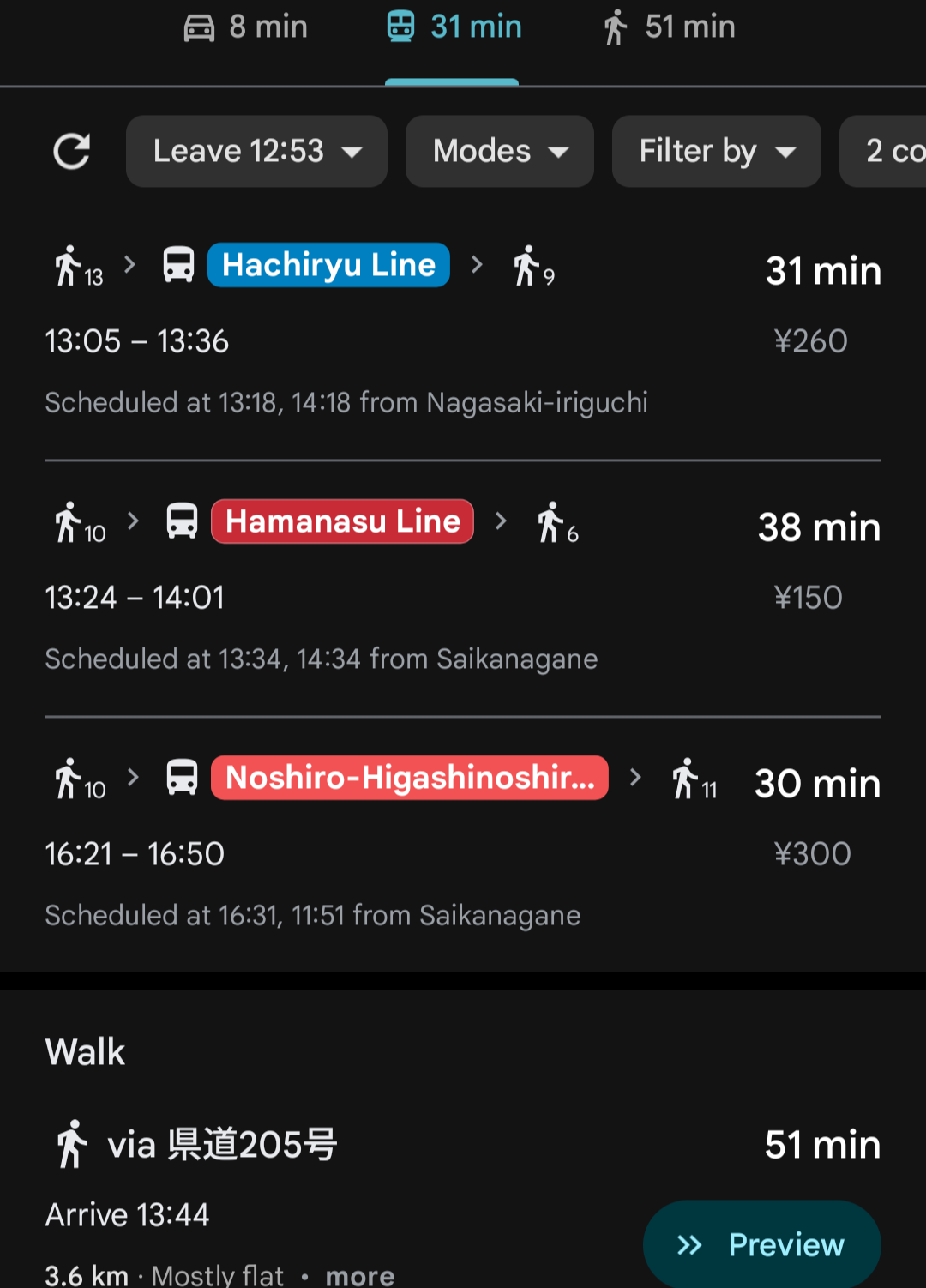Open the Noshiro-Higashinoshiro bus route
Screen dimensions: 926x1288
[x=463, y=845]
